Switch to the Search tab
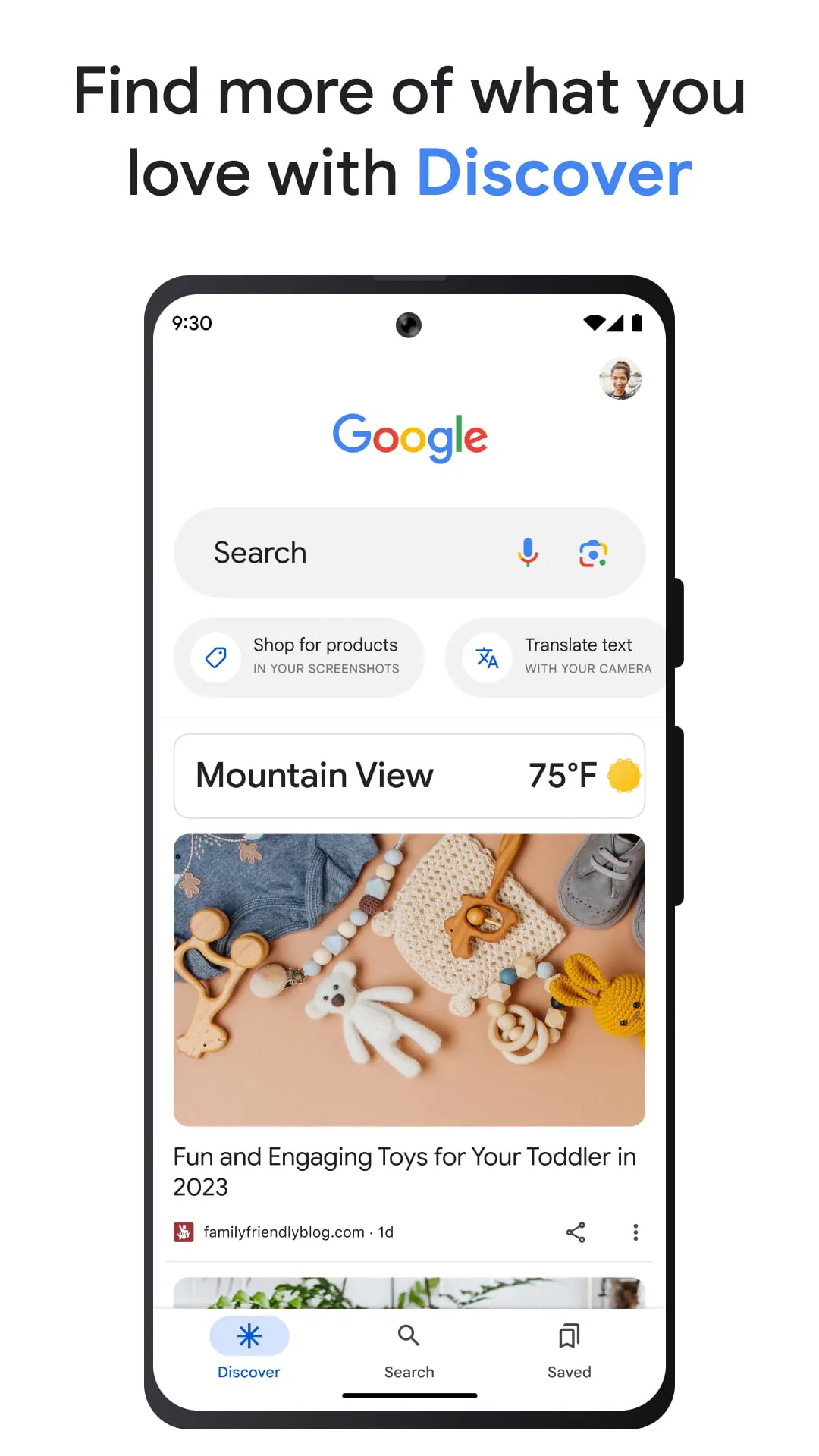The height and width of the screenshot is (1456, 819). [409, 1351]
